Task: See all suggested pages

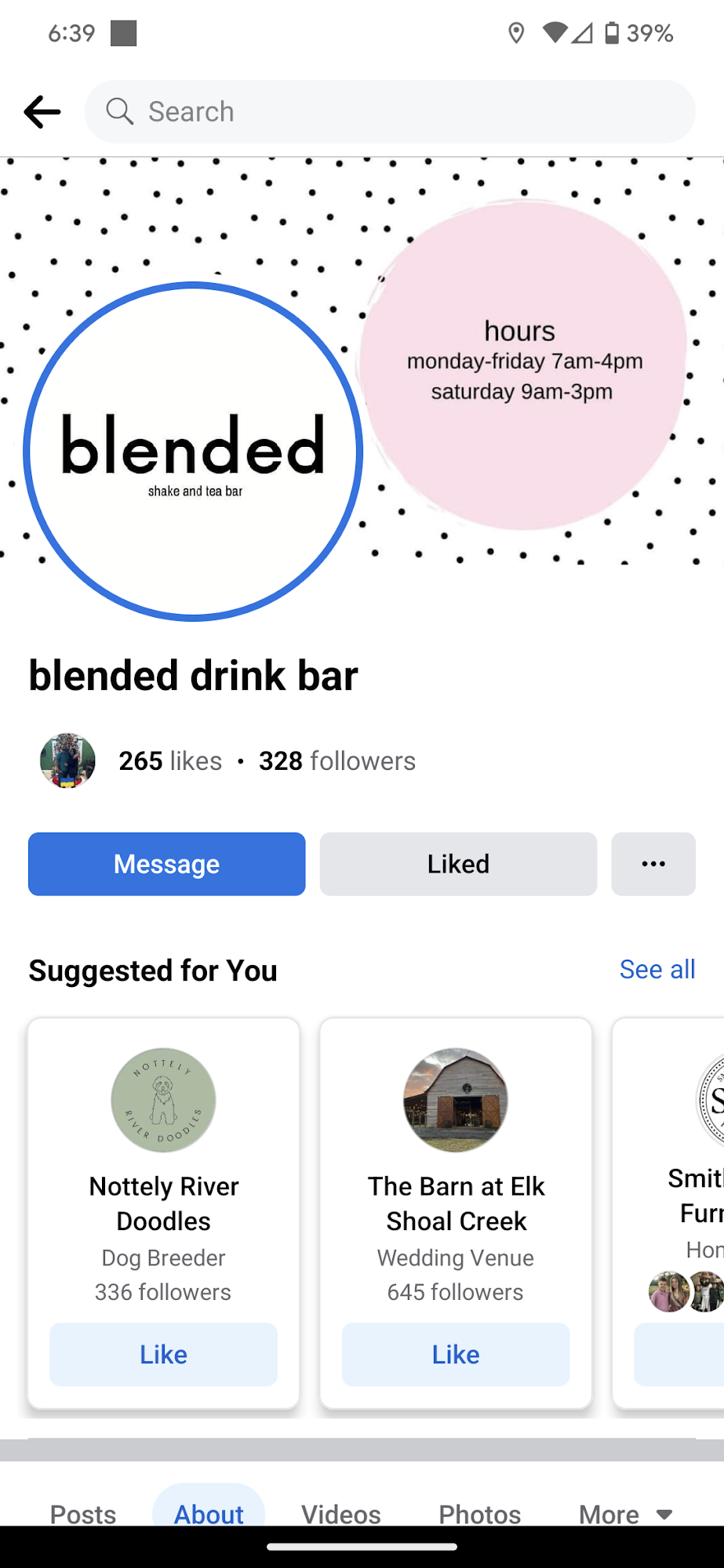Action: tap(657, 970)
